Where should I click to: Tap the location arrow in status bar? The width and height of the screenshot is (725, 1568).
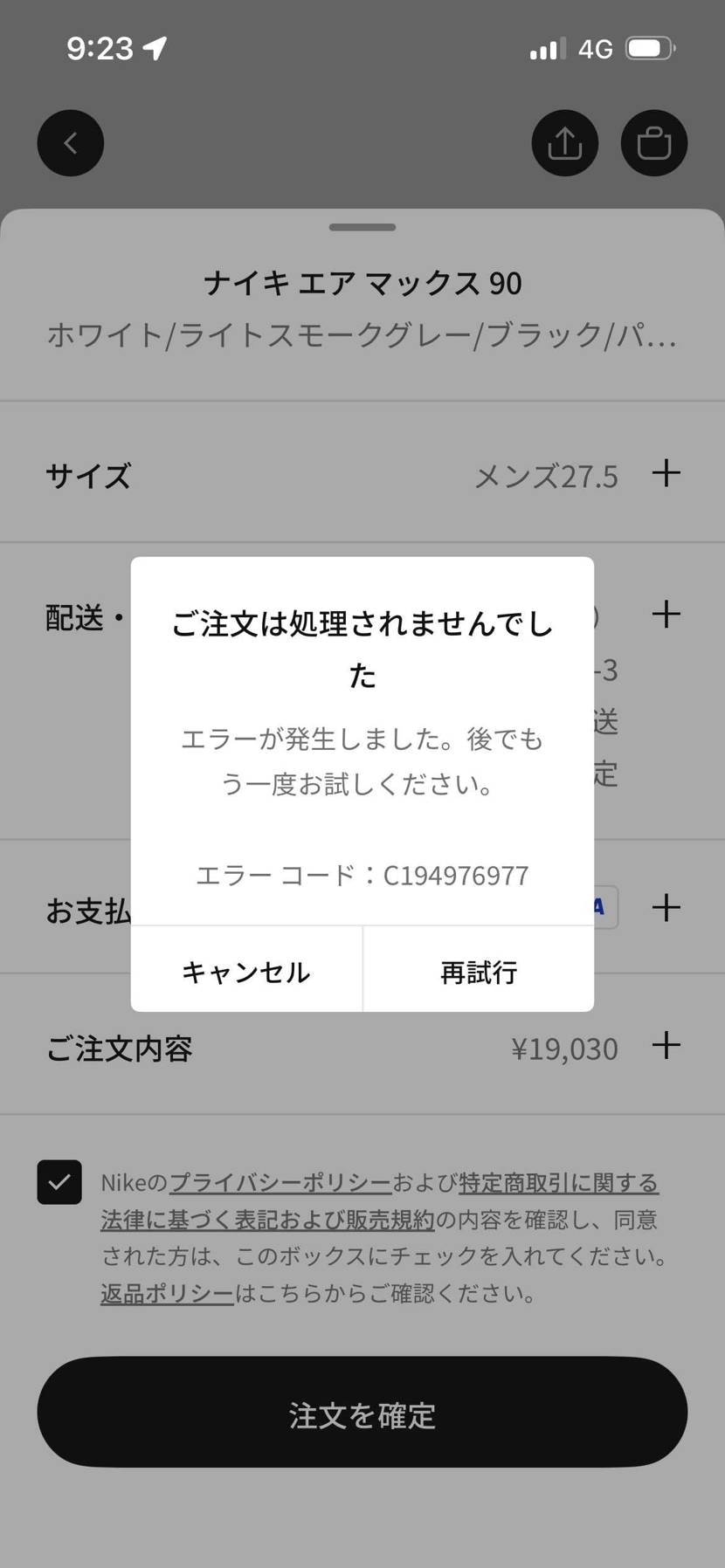click(x=153, y=48)
